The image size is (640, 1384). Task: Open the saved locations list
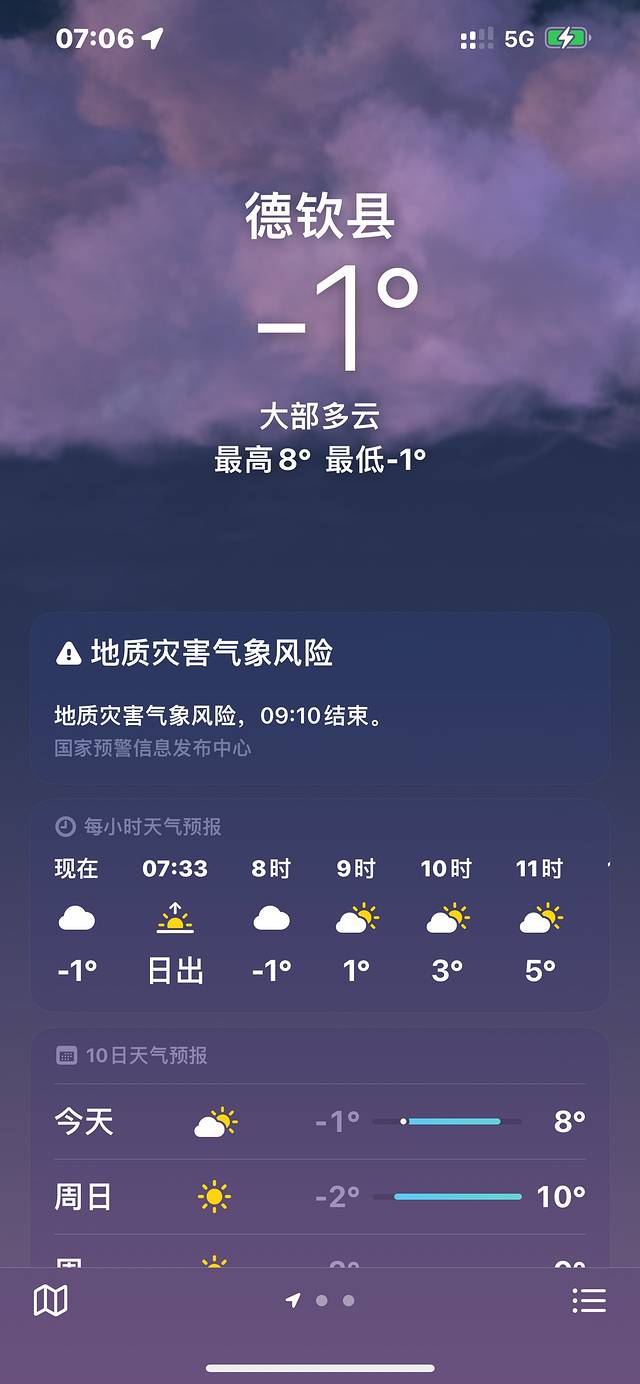pos(589,1300)
